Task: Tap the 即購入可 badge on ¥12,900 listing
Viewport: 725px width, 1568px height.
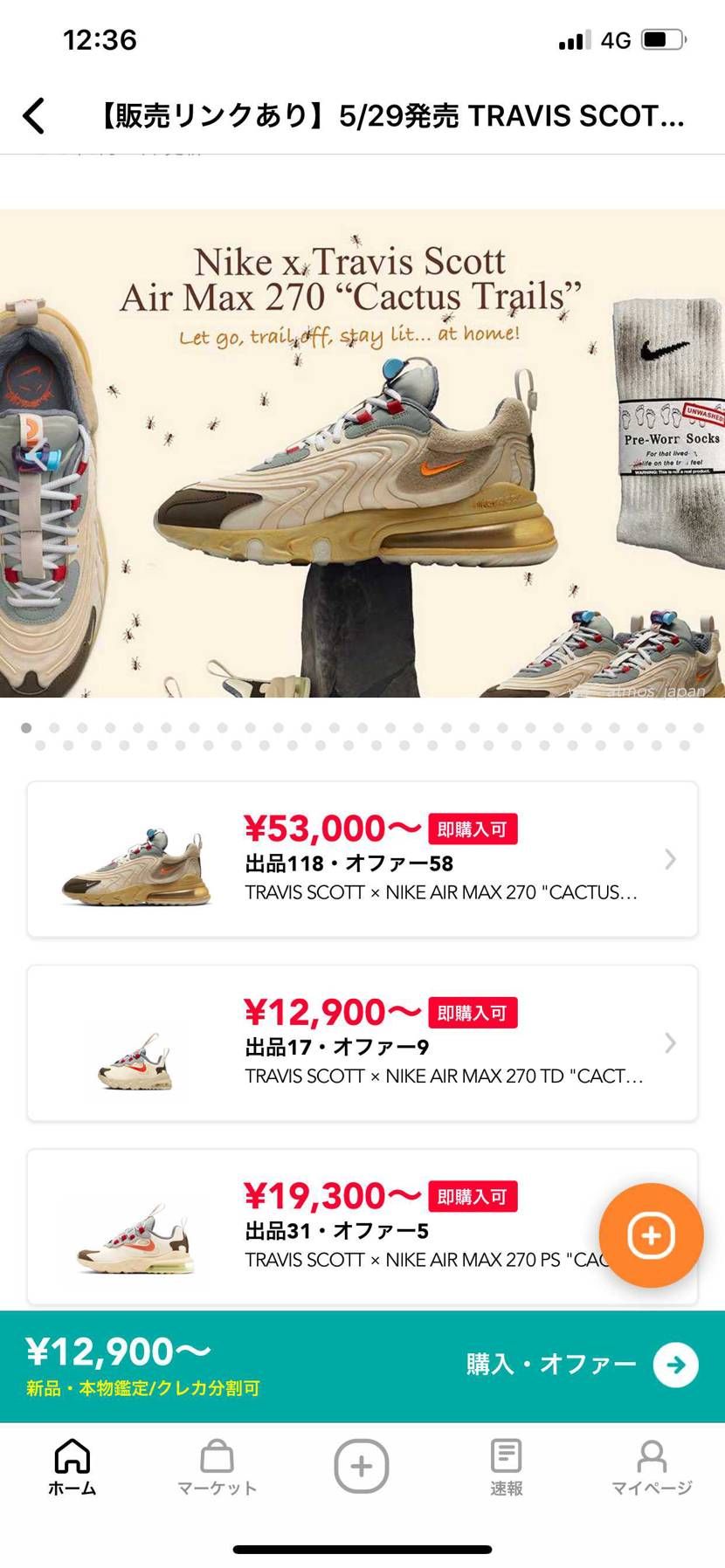Action: (473, 1012)
